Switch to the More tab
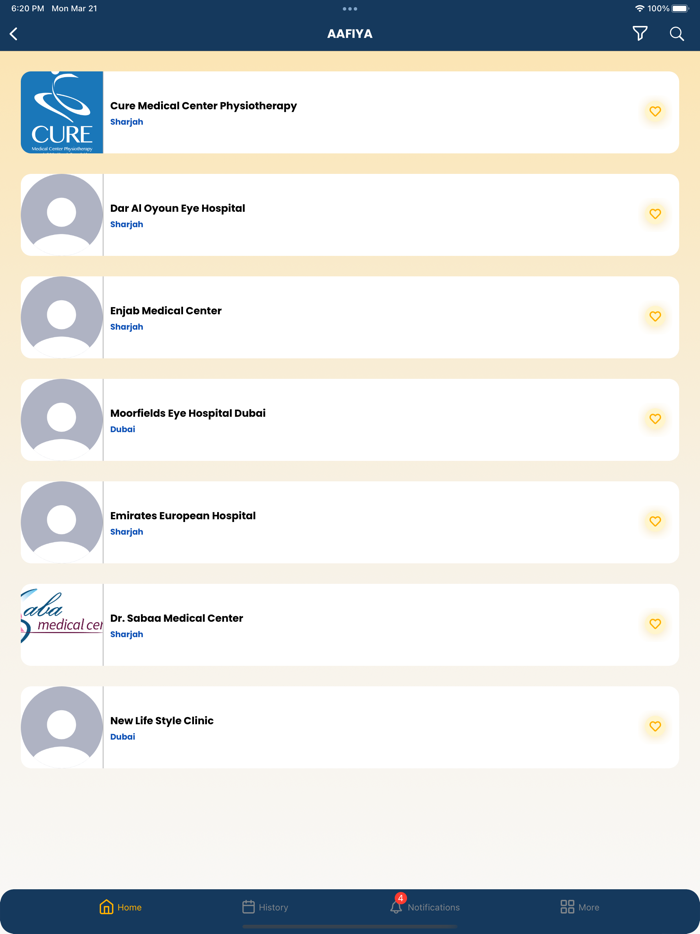The image size is (700, 934). pyautogui.click(x=580, y=907)
